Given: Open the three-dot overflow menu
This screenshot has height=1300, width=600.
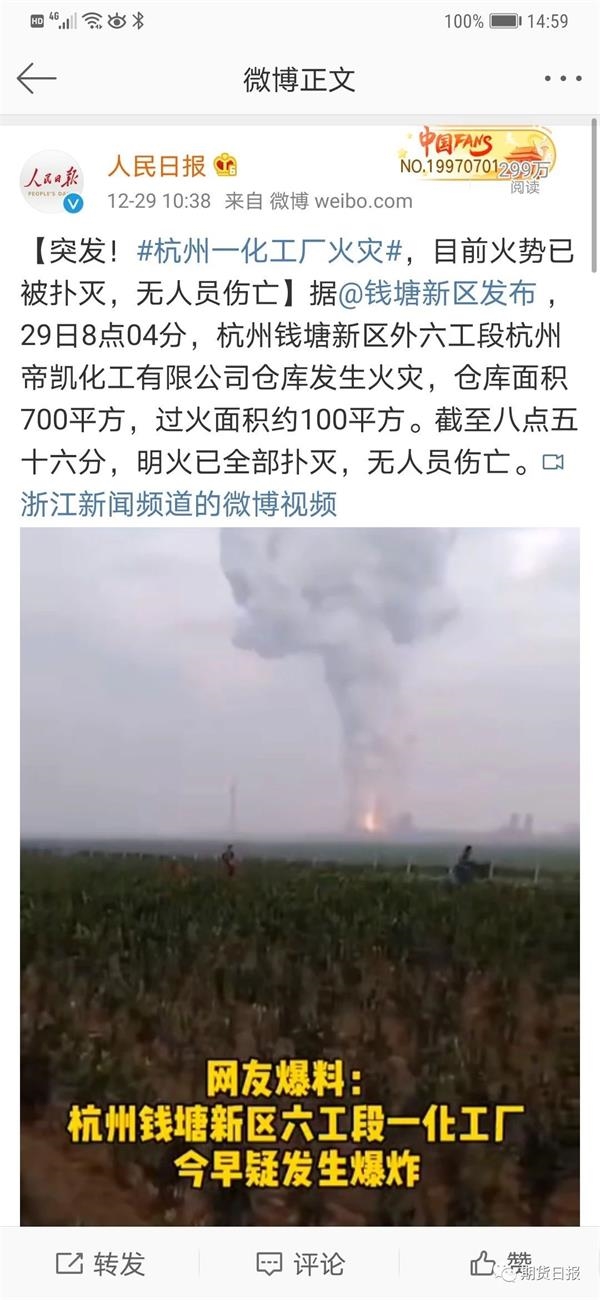Looking at the screenshot, I should tap(562, 79).
